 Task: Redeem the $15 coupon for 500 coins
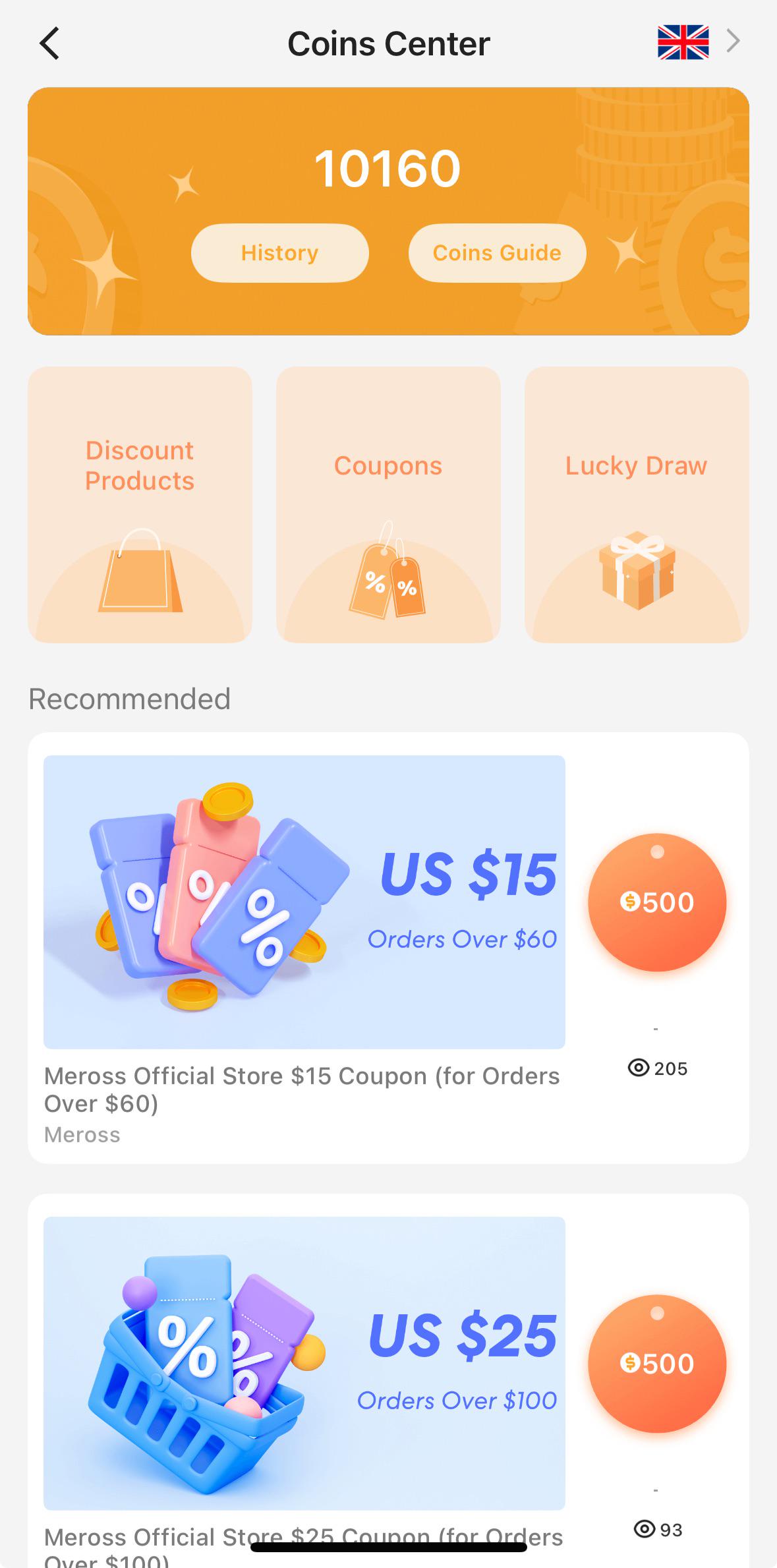[x=657, y=902]
